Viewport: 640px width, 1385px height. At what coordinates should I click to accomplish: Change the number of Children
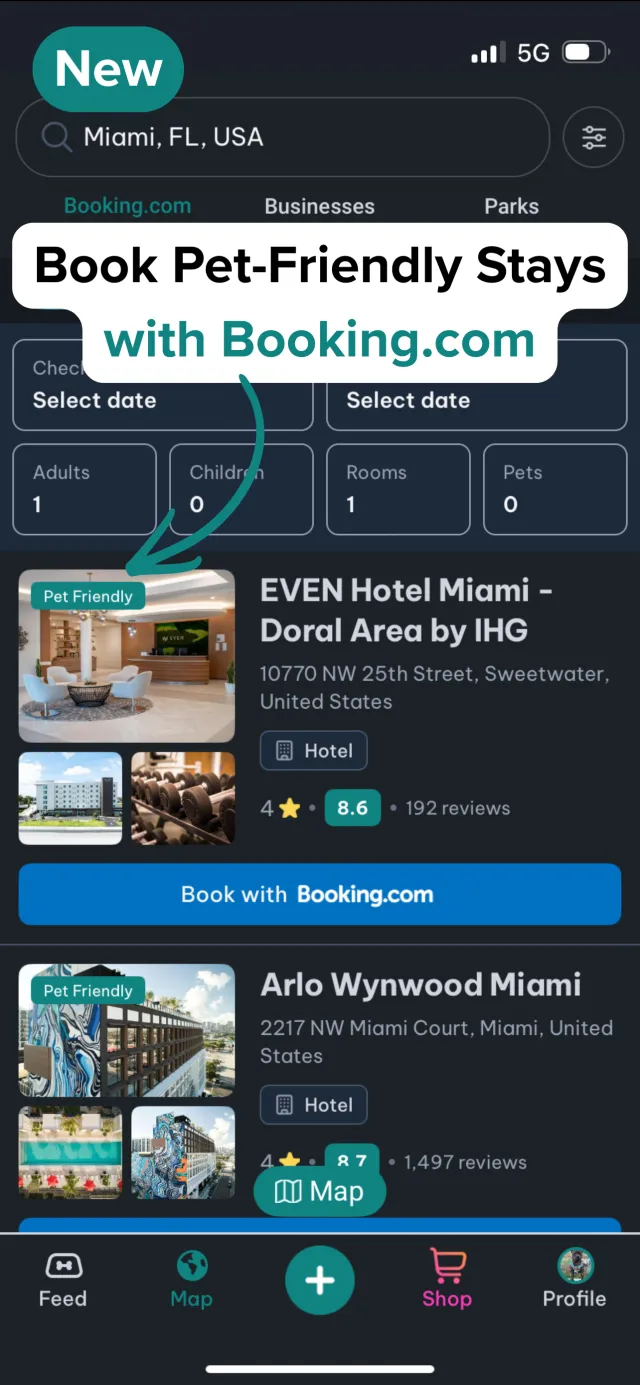(x=241, y=489)
